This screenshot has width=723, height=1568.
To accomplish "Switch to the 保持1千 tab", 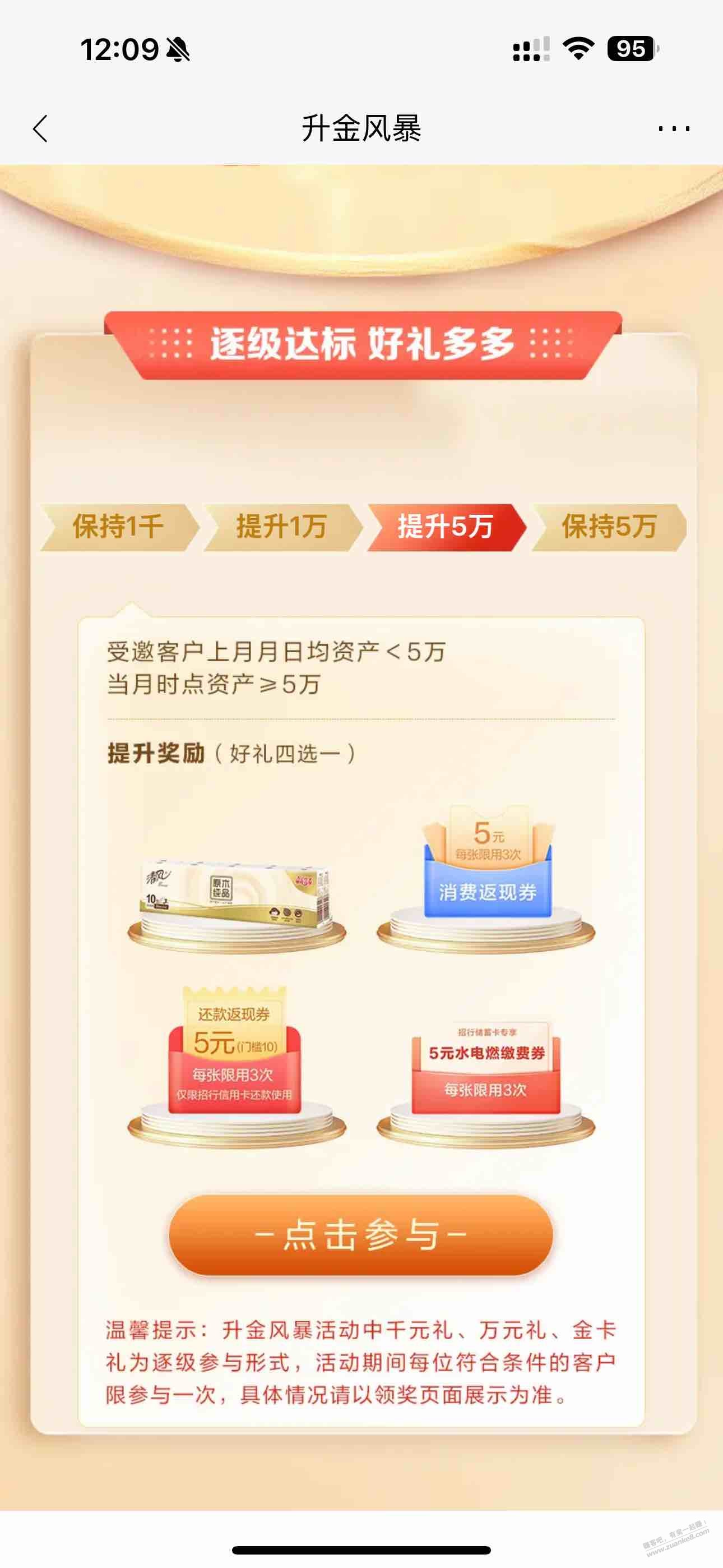I will [119, 527].
